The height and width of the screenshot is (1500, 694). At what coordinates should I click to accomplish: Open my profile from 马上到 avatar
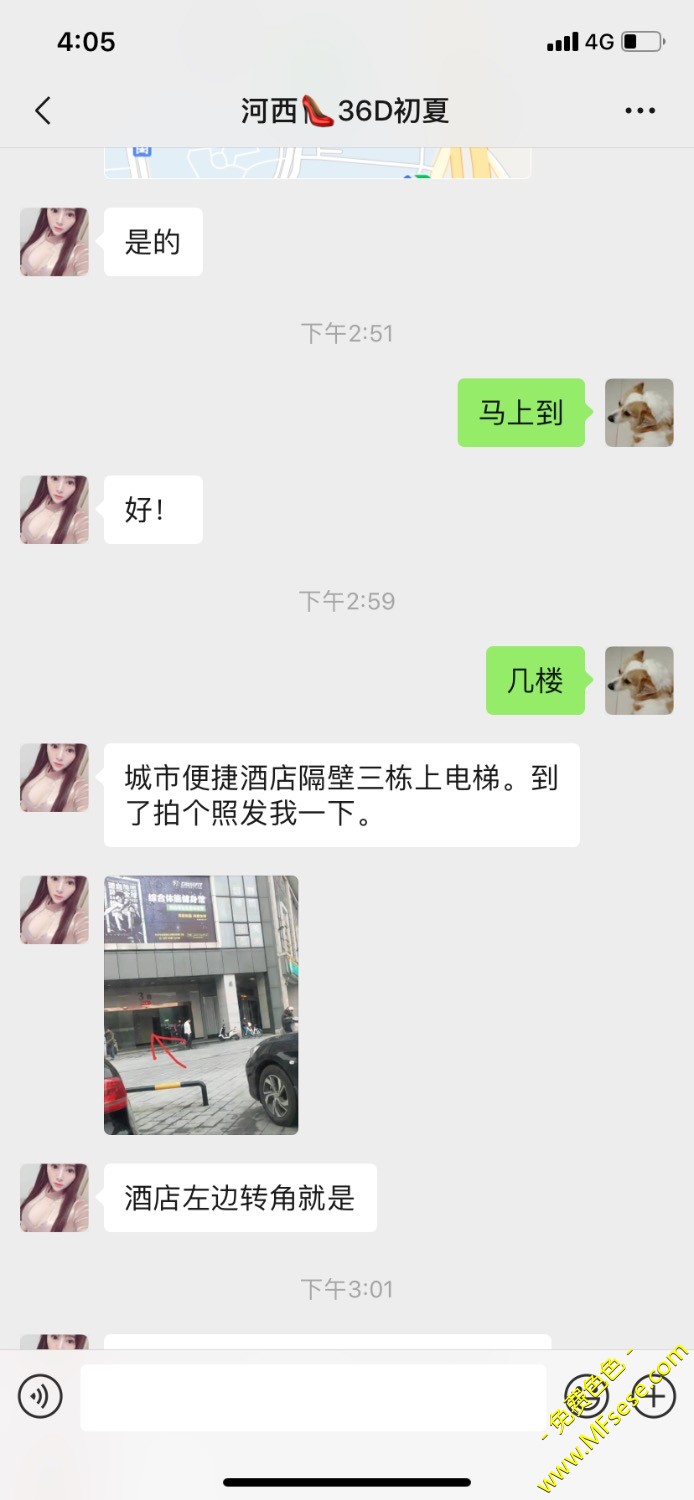tap(639, 412)
